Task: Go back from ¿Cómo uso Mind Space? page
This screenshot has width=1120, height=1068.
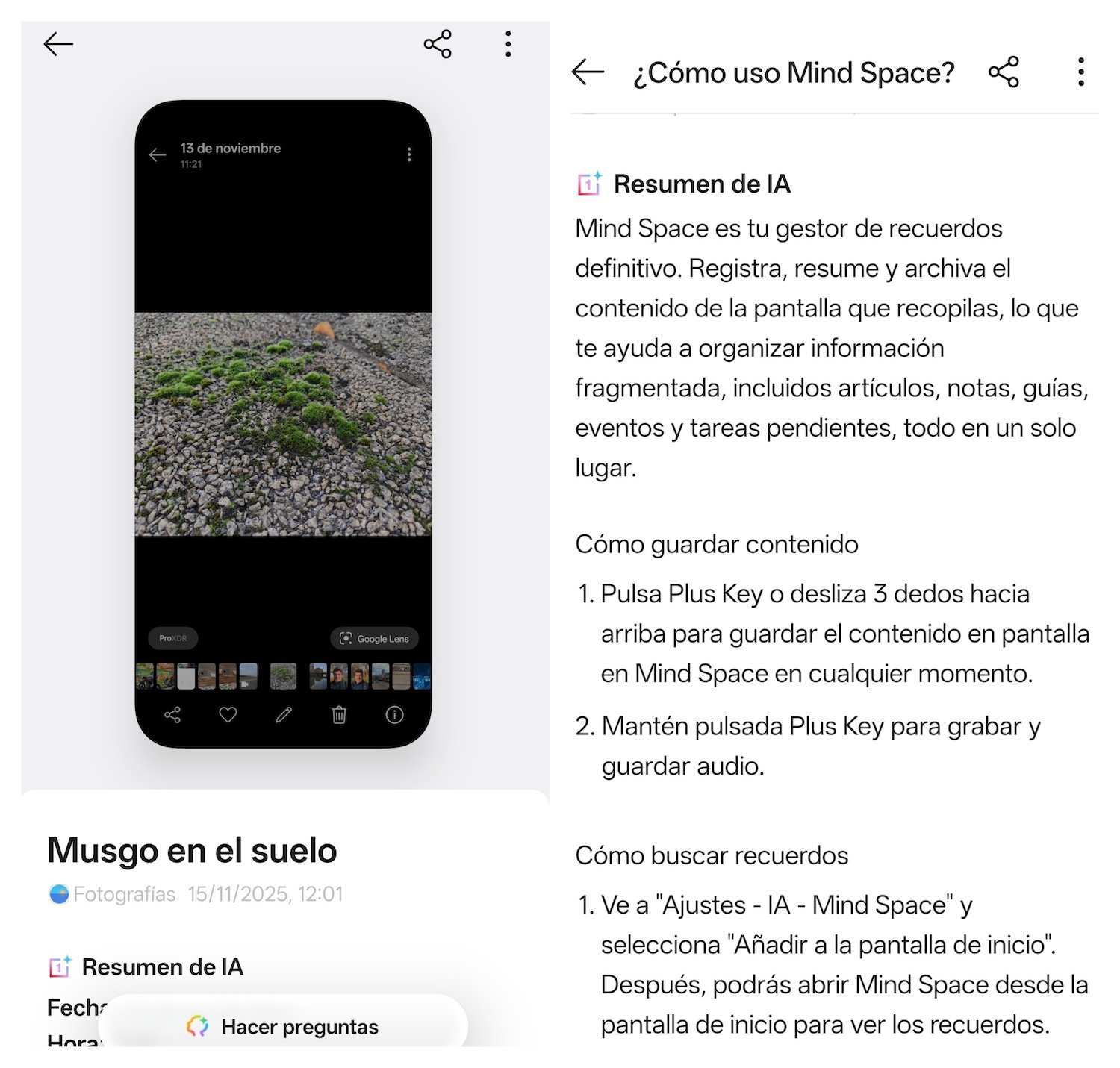Action: pyautogui.click(x=588, y=72)
